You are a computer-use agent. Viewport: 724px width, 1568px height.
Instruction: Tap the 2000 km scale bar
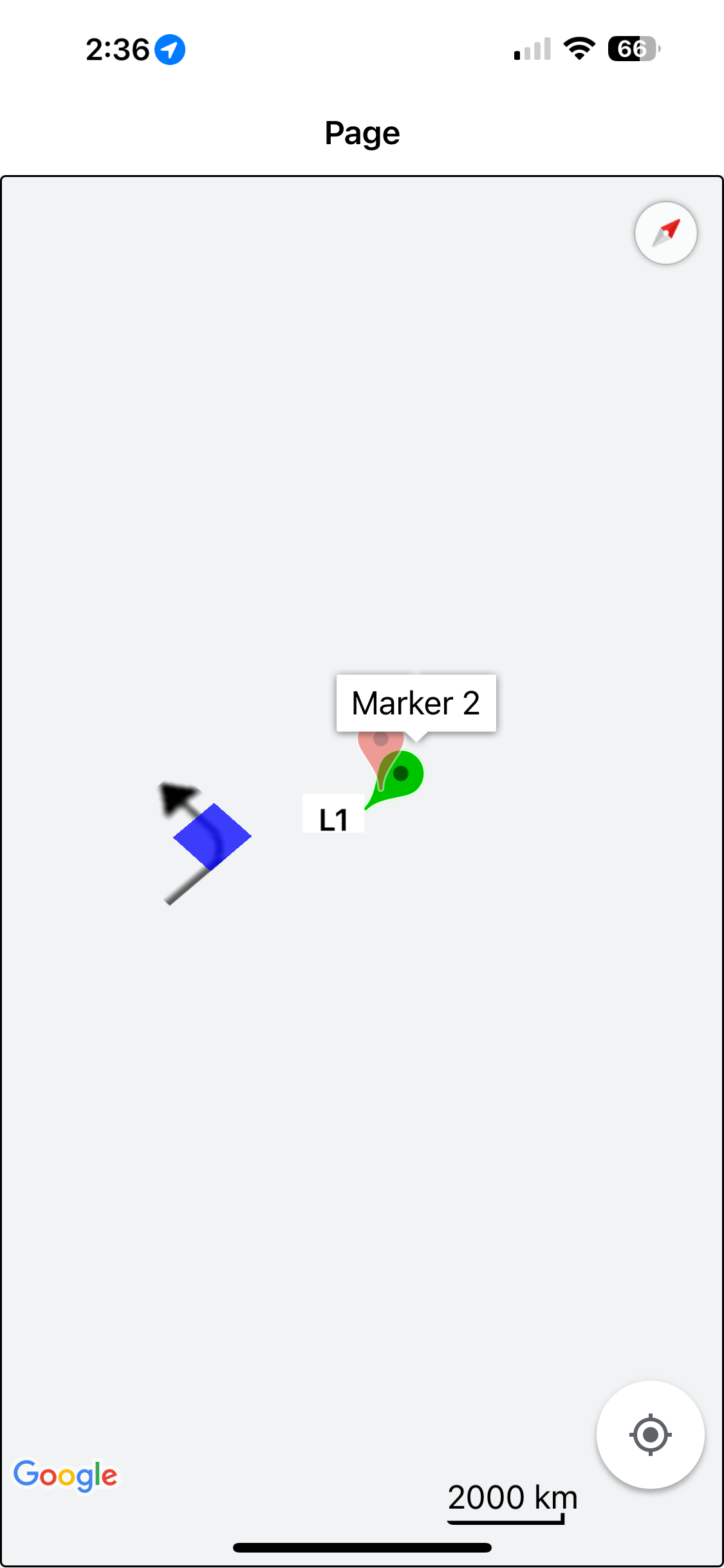point(512,1497)
